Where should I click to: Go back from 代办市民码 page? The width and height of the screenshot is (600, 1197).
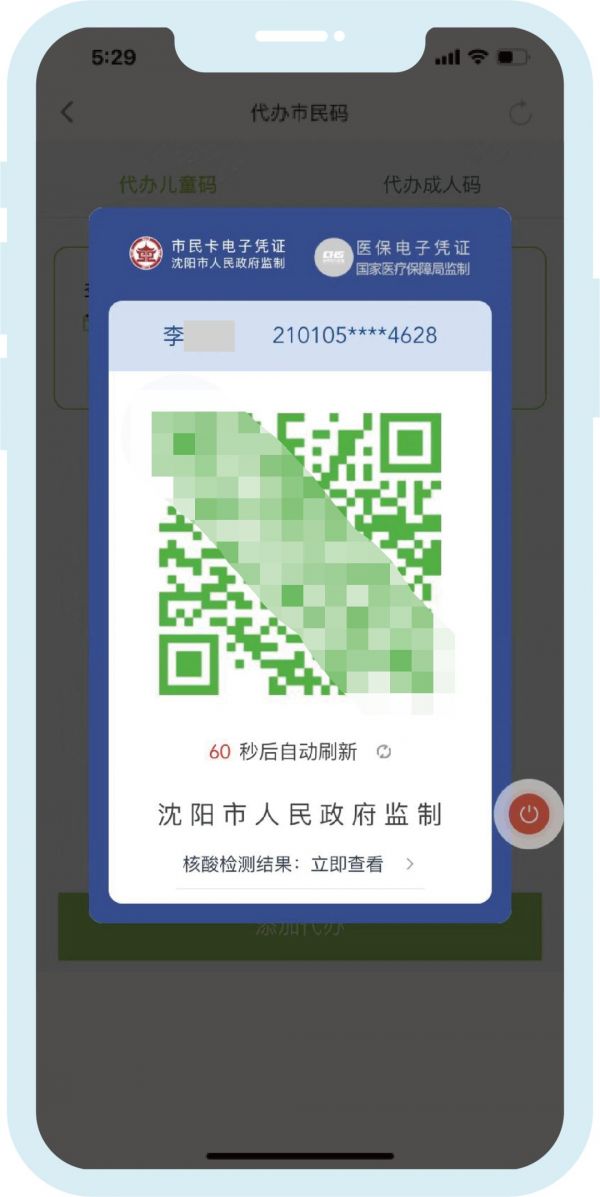(x=67, y=112)
